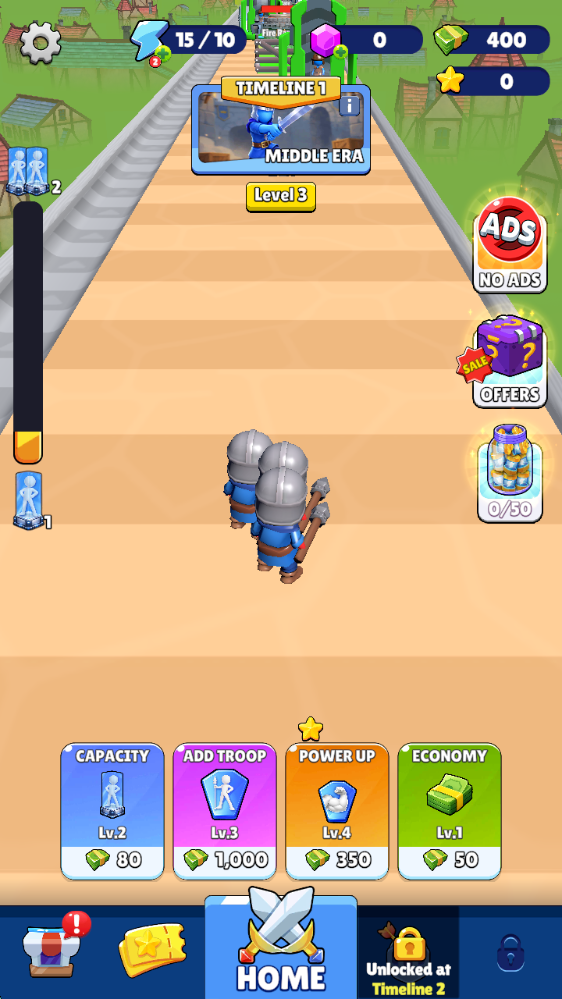Tap the locked padlock tab
Screen dimensions: 562x999
click(x=510, y=952)
